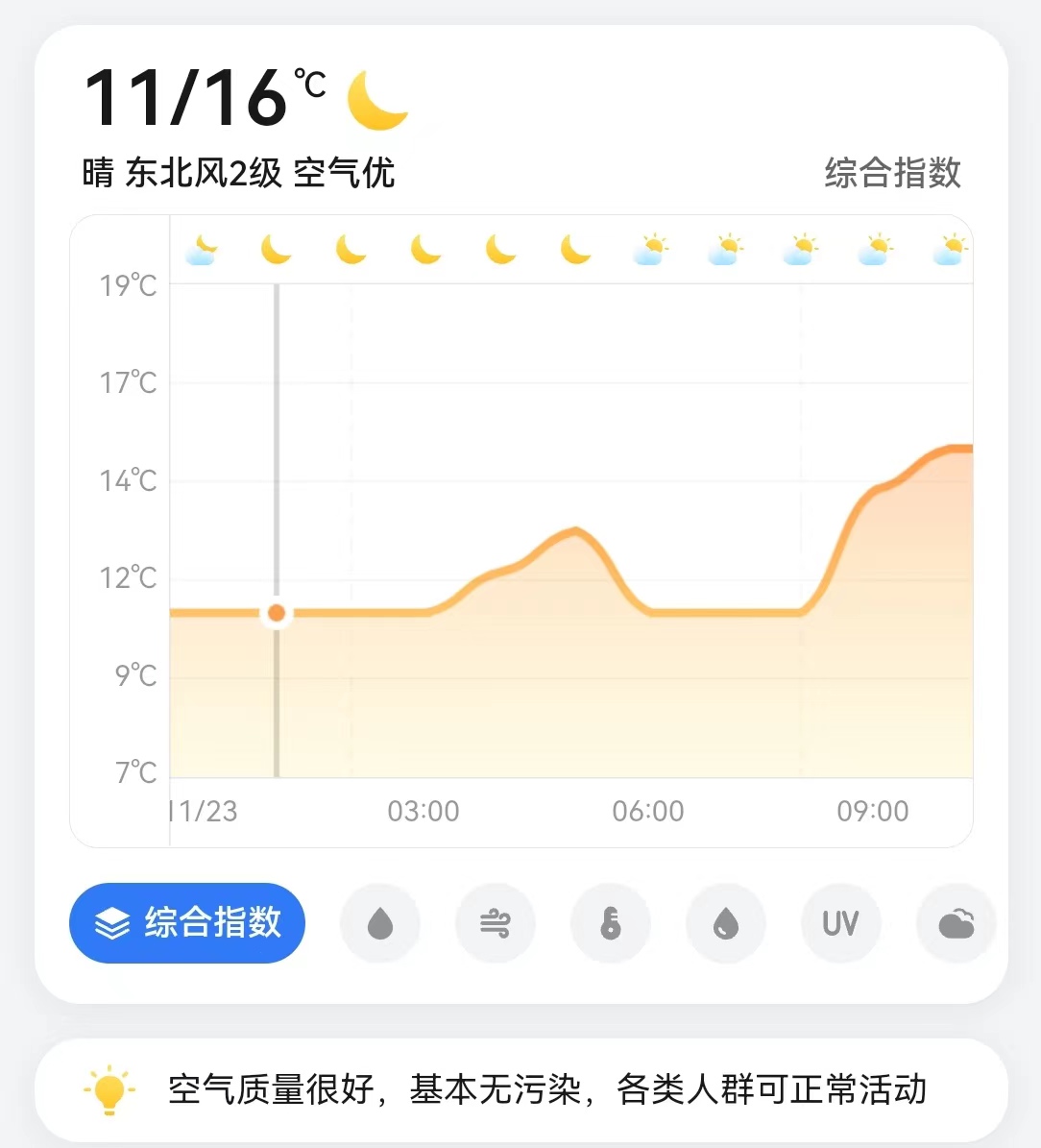1041x1148 pixels.
Task: Switch to the cloud cover chip
Action: click(x=956, y=924)
